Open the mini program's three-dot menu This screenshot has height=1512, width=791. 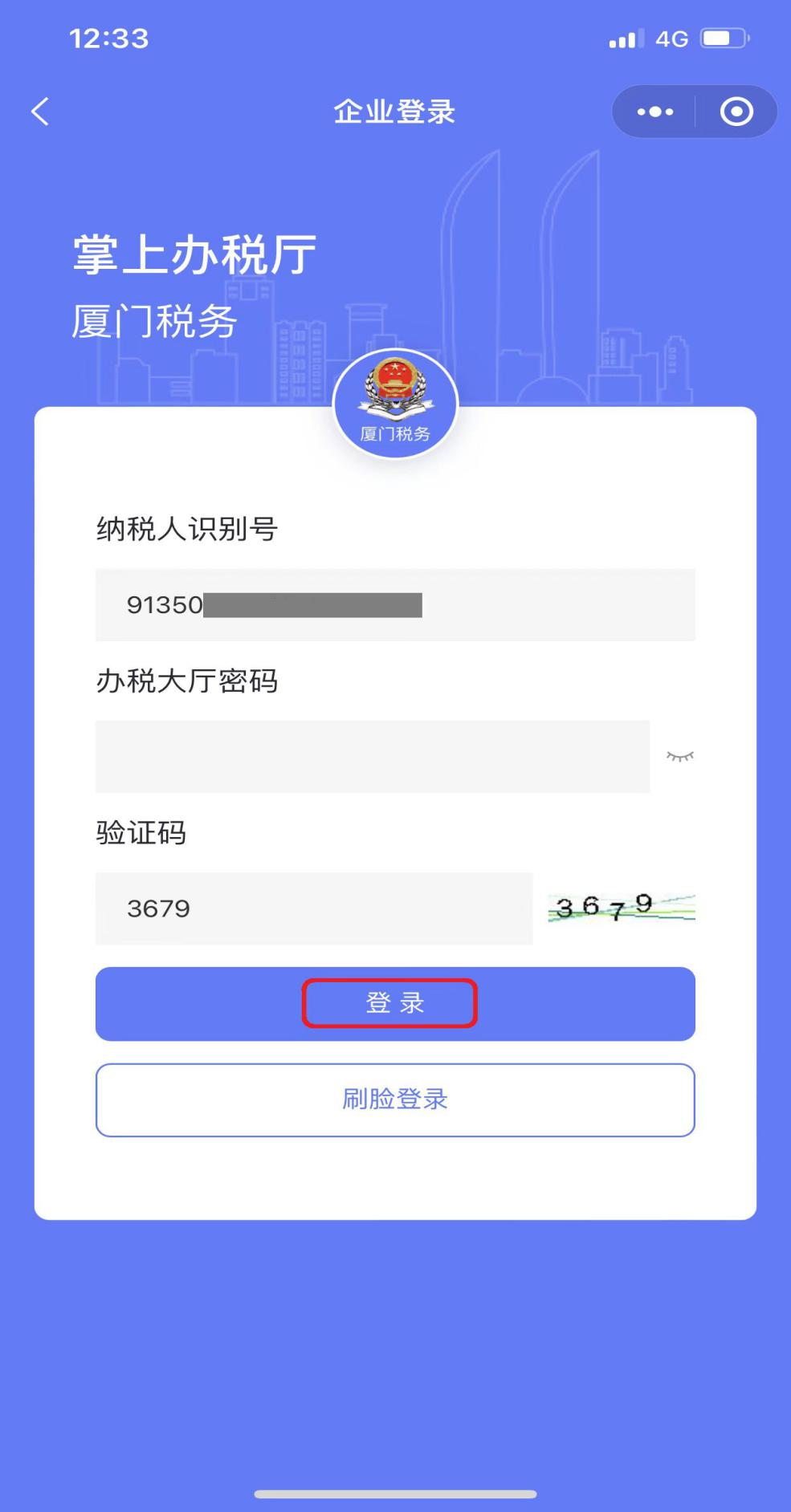(x=654, y=112)
